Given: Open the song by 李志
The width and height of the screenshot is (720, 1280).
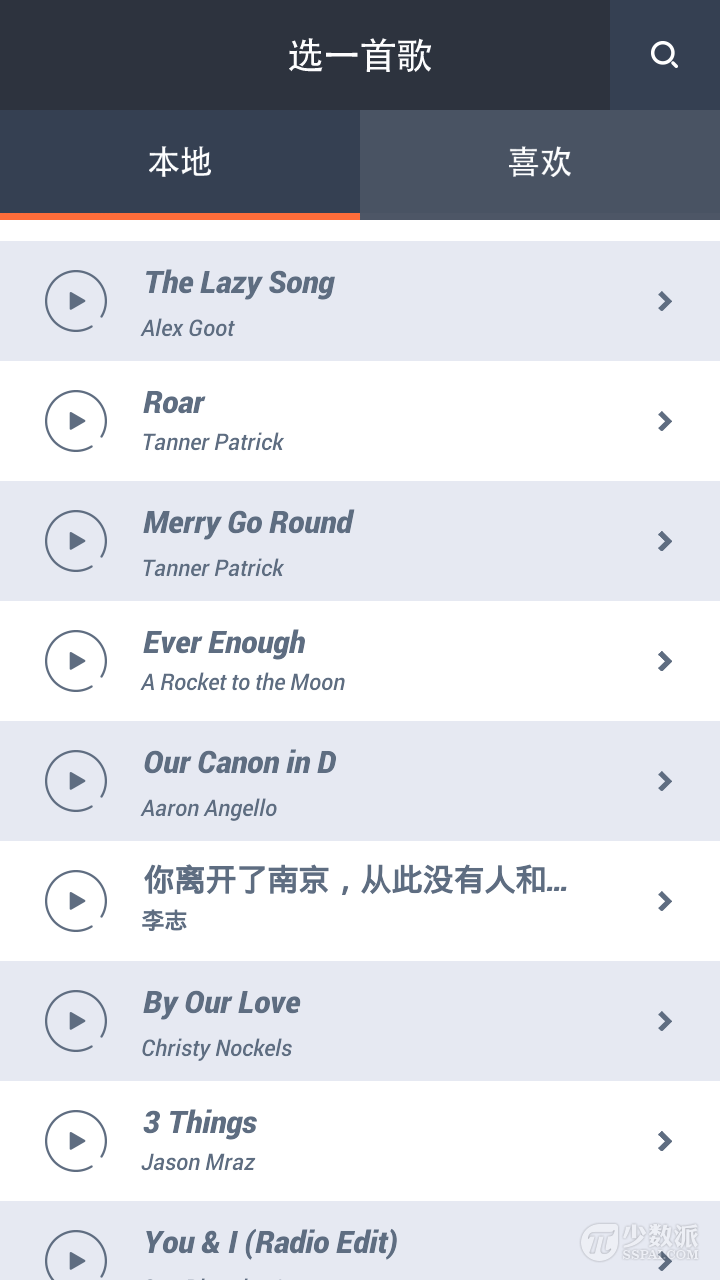Looking at the screenshot, I should 360,901.
